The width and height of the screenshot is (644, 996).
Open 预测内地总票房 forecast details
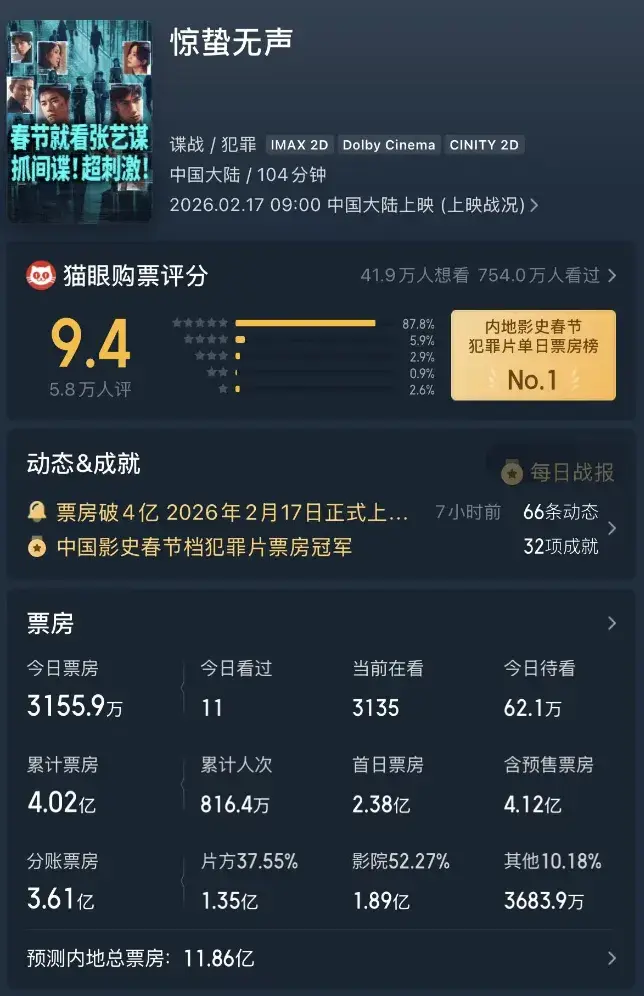click(x=612, y=958)
